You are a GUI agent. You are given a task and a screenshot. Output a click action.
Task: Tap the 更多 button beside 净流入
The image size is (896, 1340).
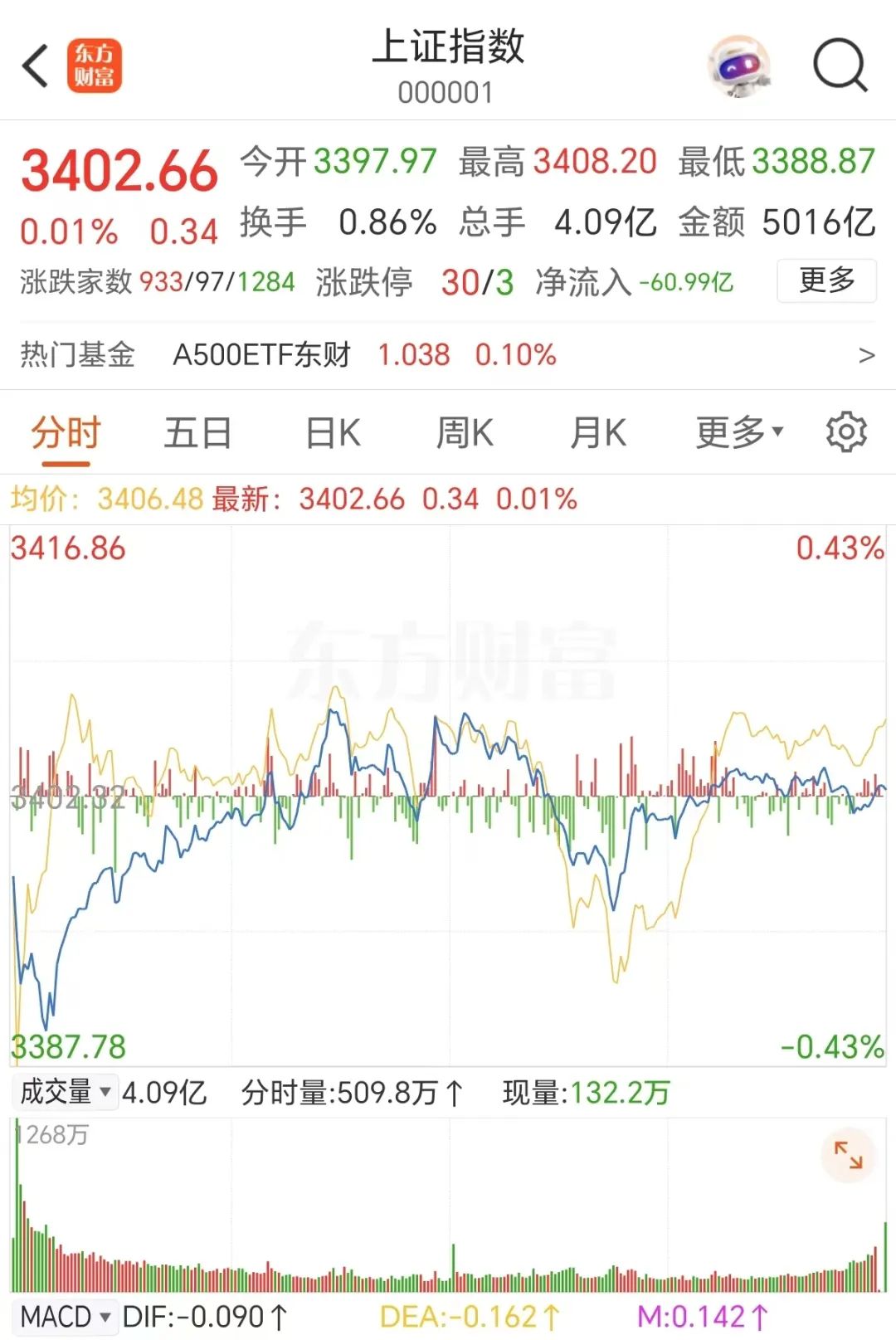[825, 281]
